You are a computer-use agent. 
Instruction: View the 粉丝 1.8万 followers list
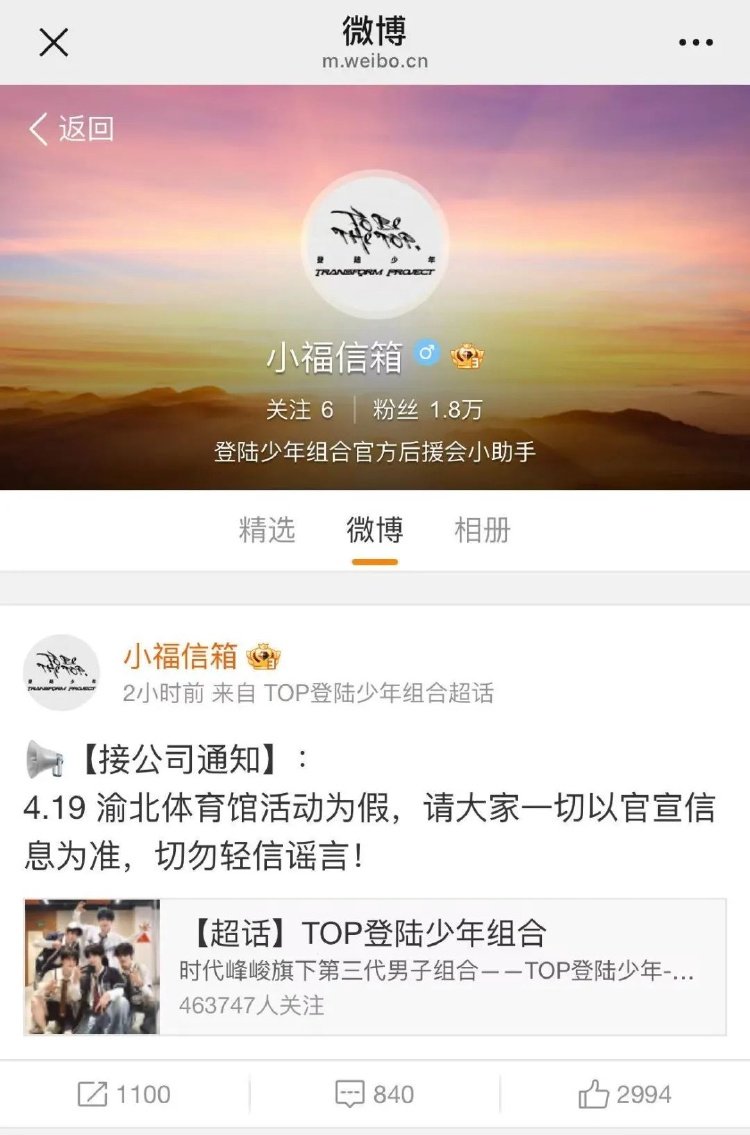[x=427, y=410]
